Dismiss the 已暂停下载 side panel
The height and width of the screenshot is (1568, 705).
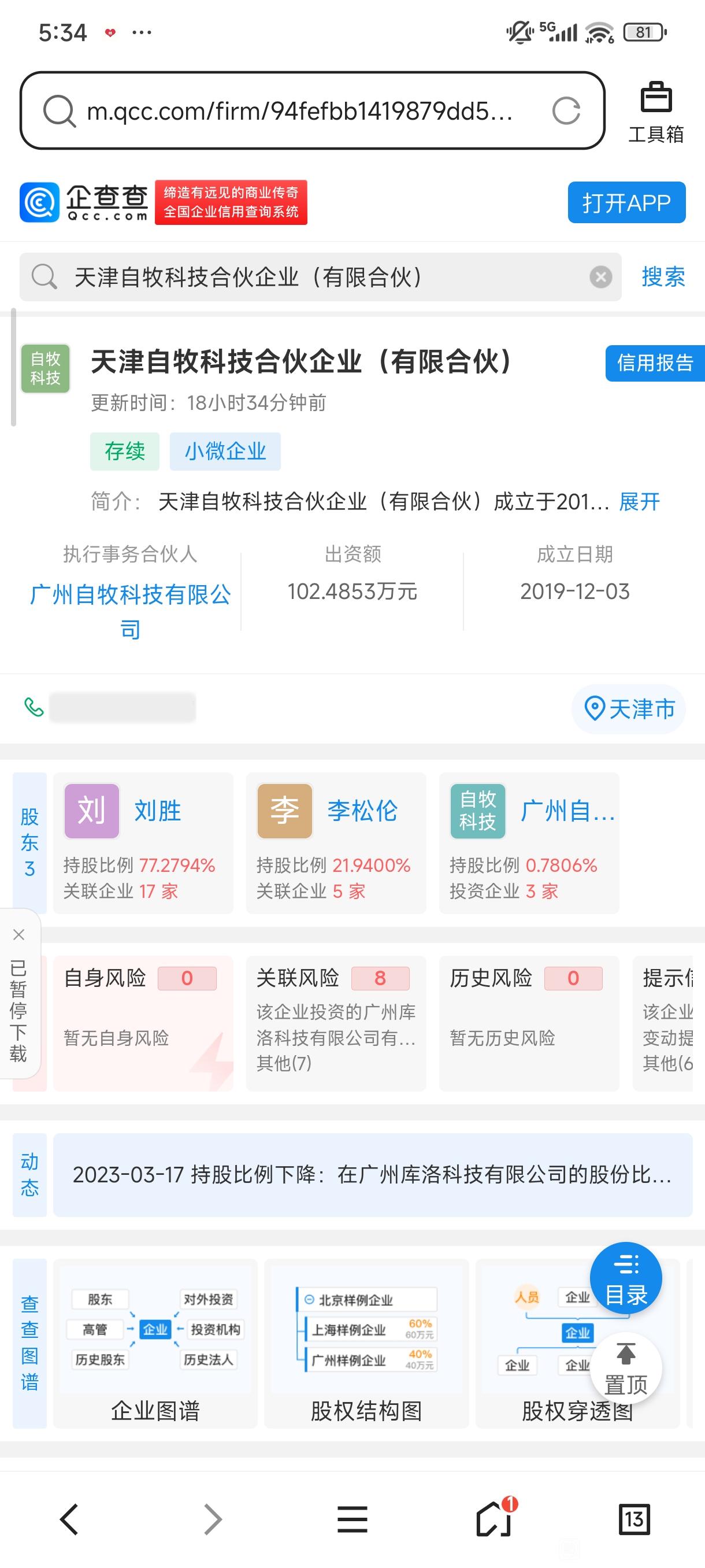click(x=19, y=935)
